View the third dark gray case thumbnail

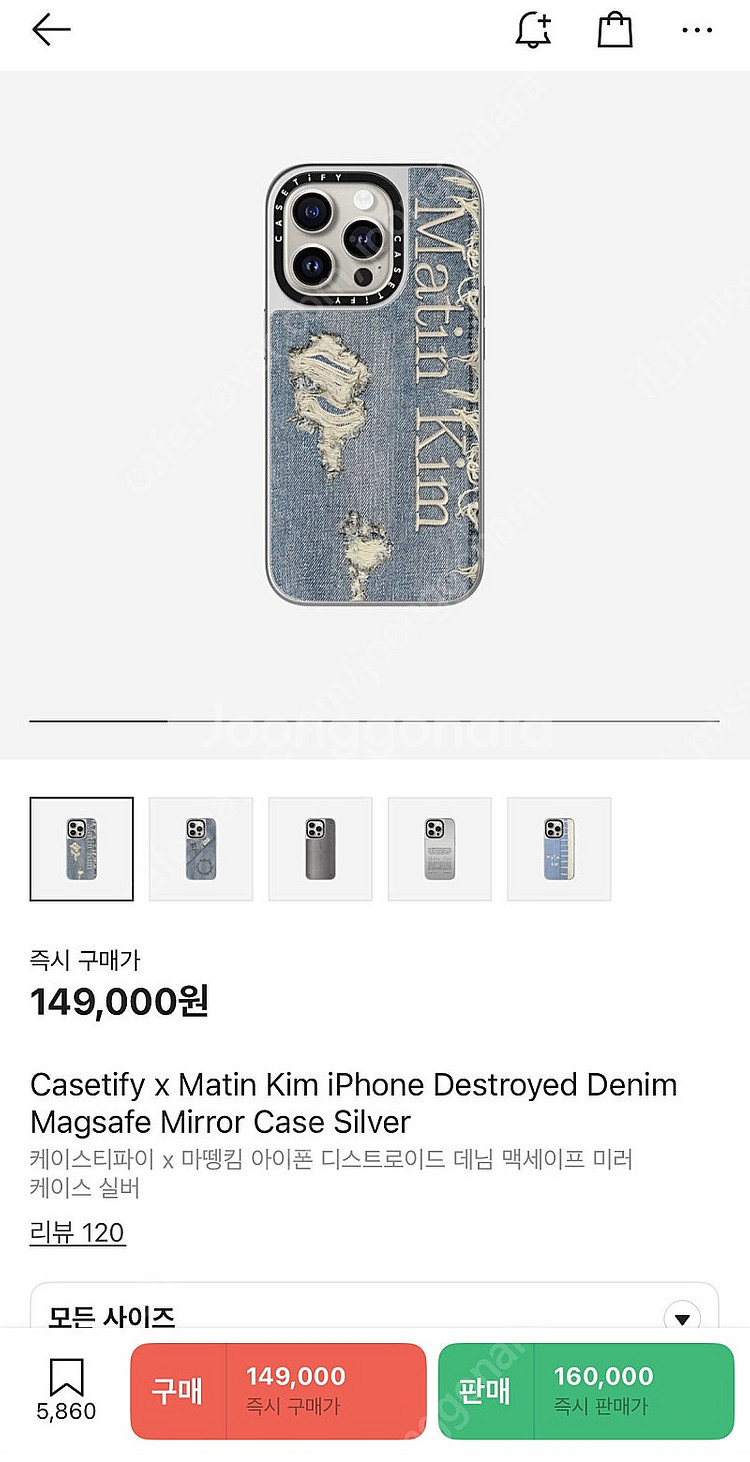click(320, 849)
